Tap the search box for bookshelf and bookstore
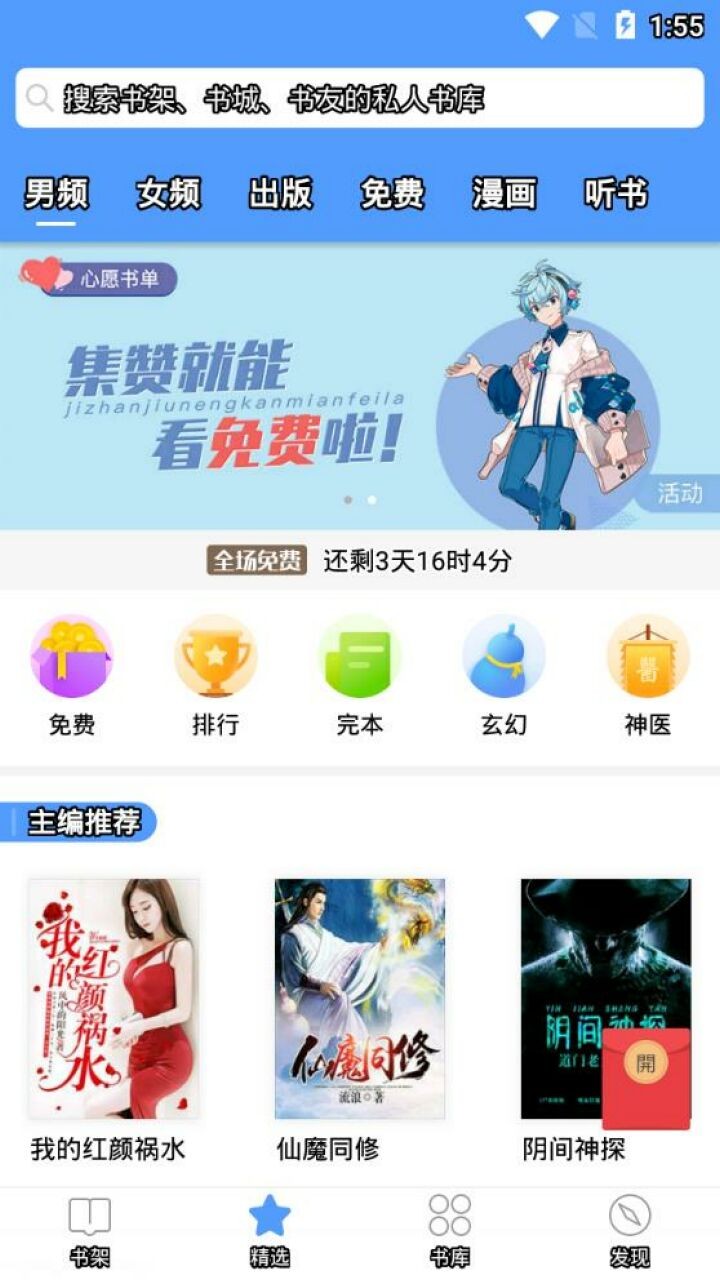The width and height of the screenshot is (720, 1280). [x=360, y=98]
